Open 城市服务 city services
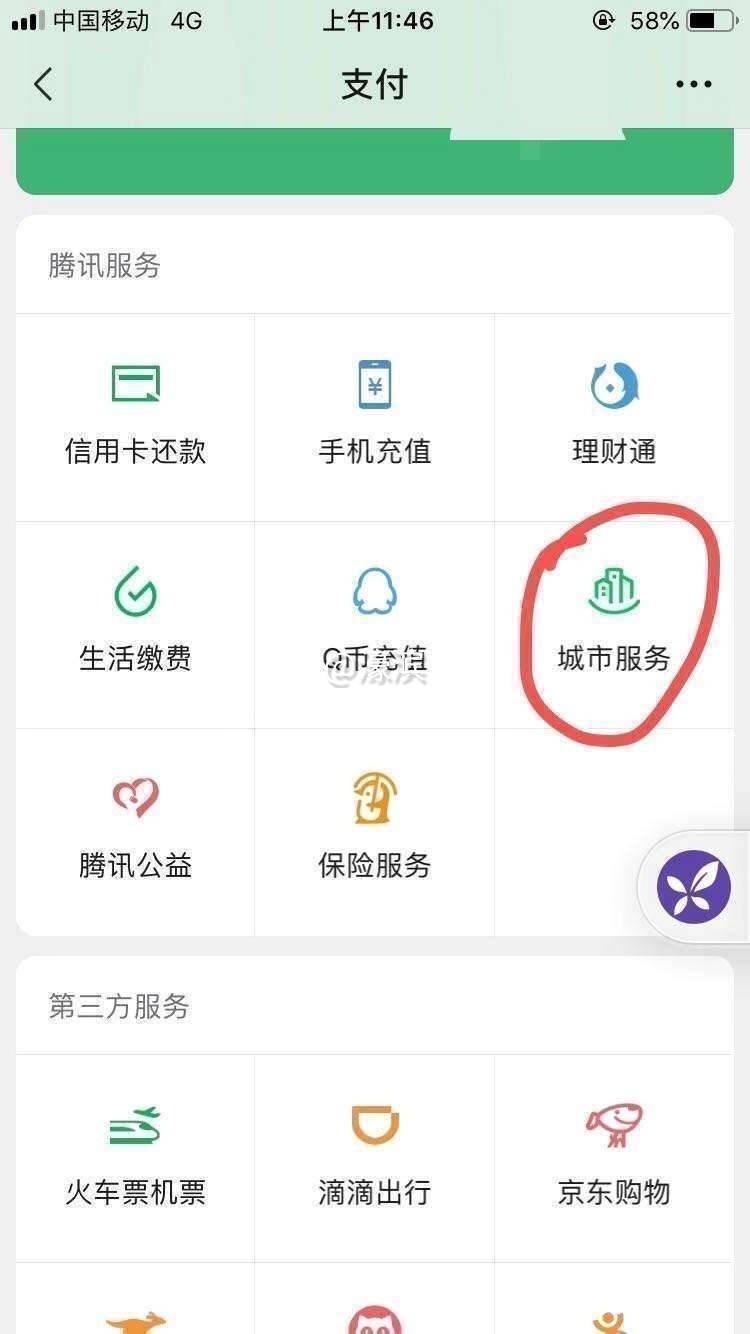 [614, 622]
